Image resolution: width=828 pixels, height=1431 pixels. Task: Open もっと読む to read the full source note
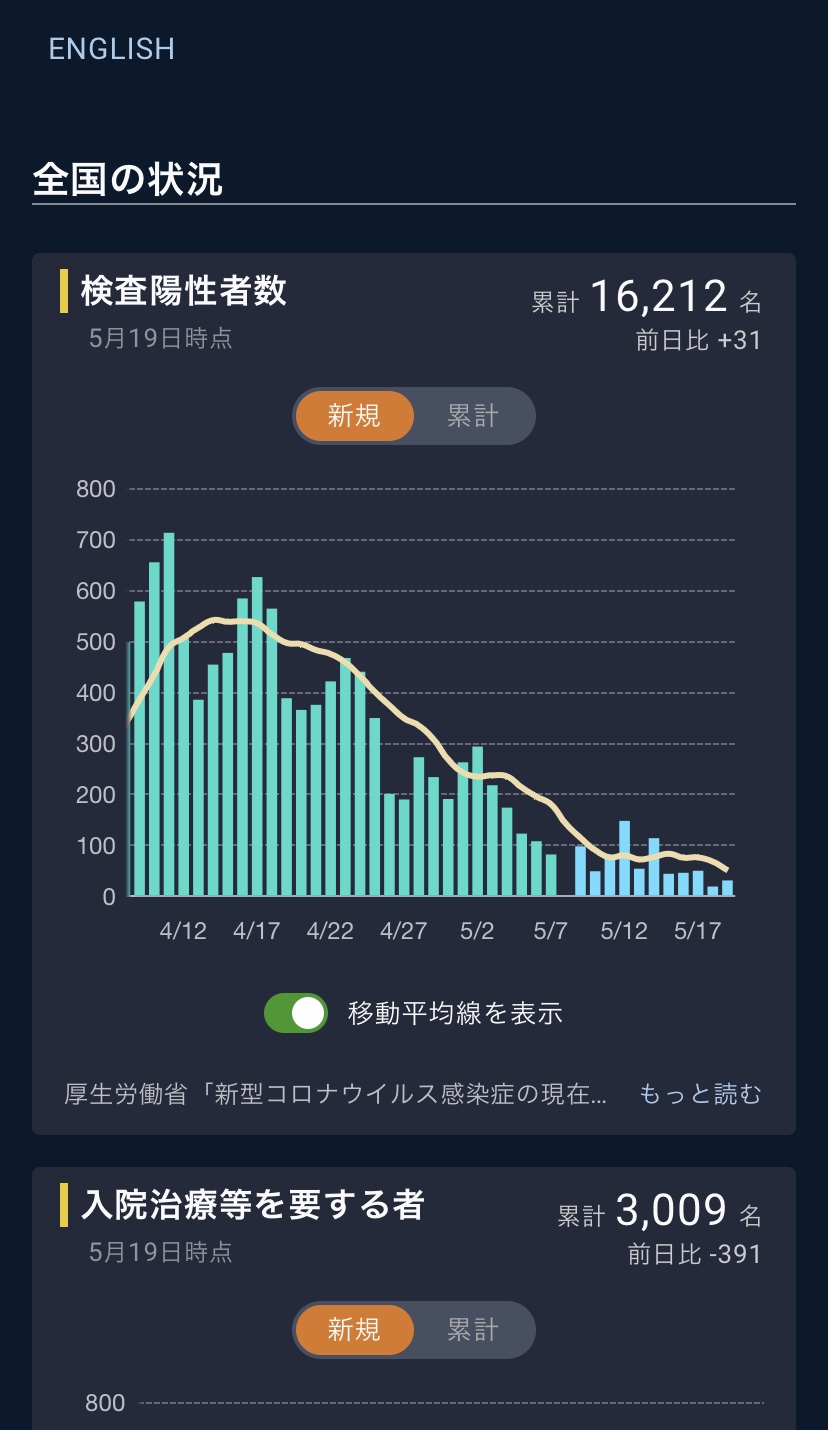coord(700,1094)
